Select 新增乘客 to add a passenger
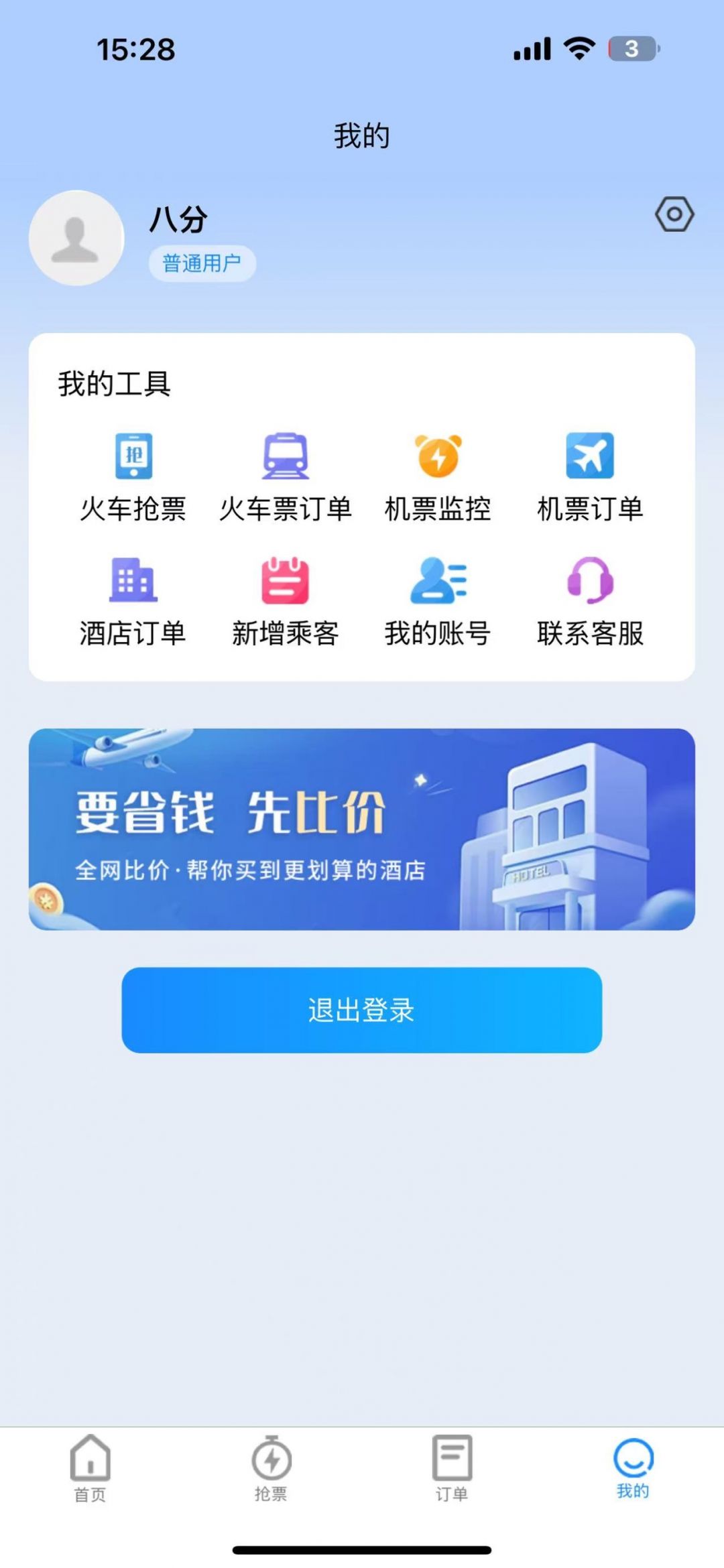This screenshot has height=1568, width=724. point(286,601)
